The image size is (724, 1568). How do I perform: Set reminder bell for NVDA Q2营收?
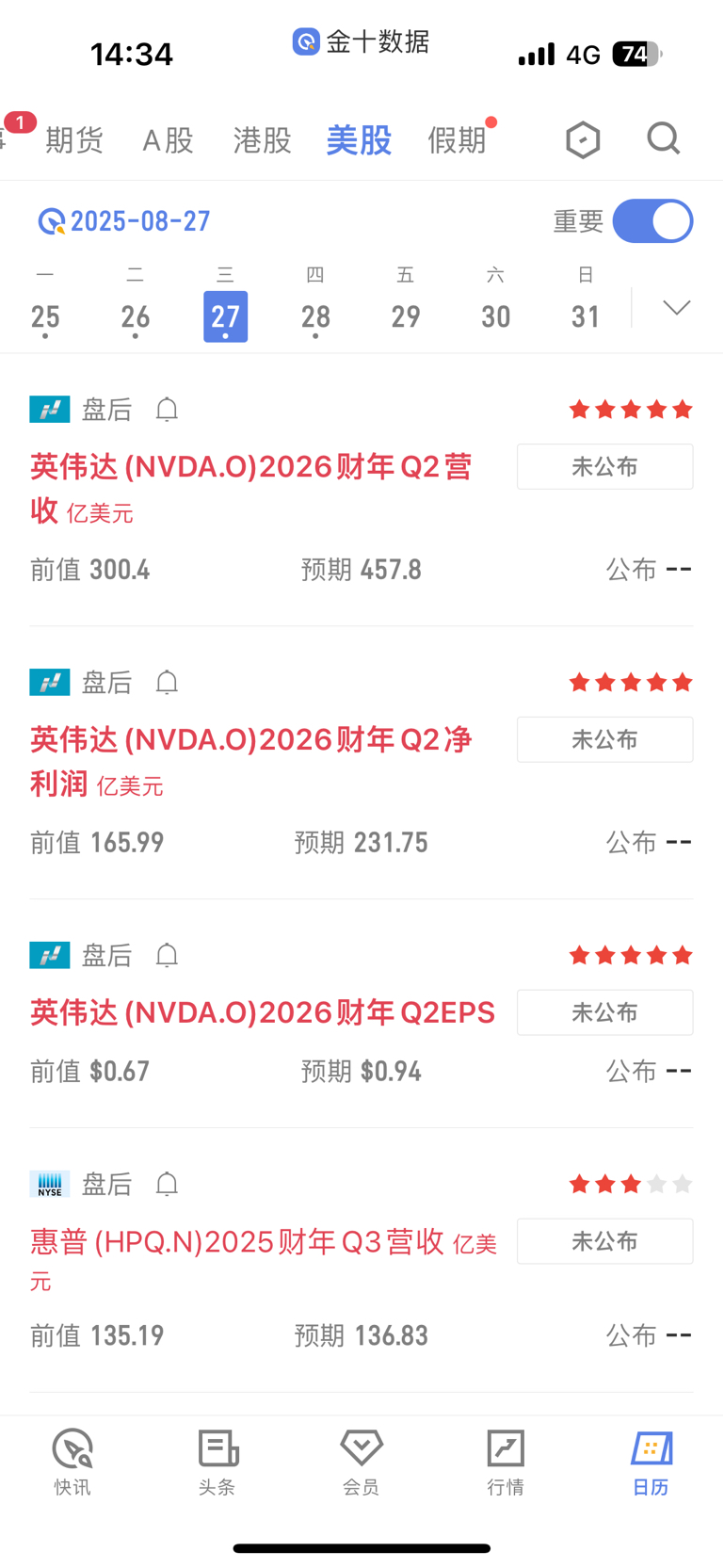tap(167, 410)
